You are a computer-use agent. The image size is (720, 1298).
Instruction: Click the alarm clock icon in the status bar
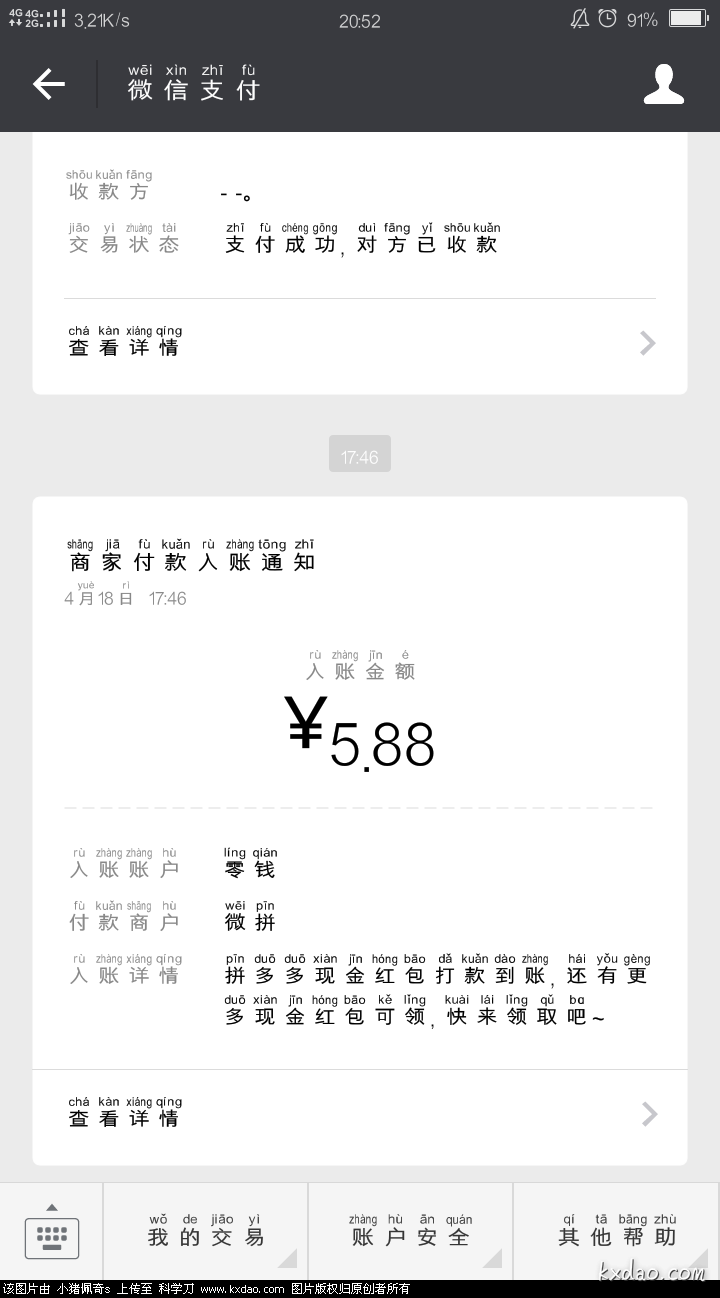(607, 18)
